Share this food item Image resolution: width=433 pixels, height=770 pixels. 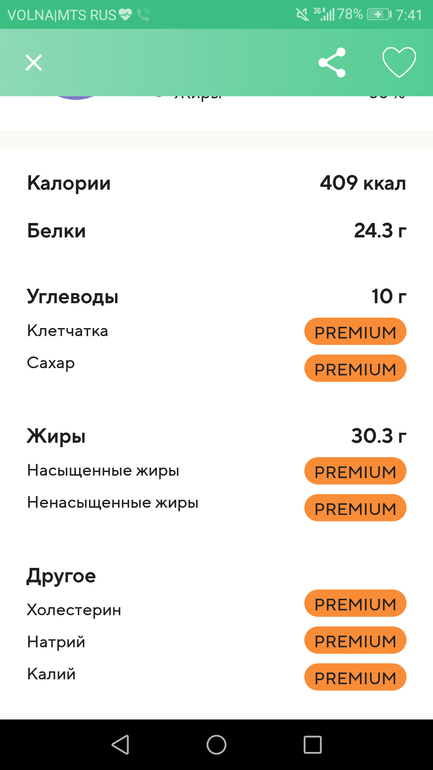[332, 62]
